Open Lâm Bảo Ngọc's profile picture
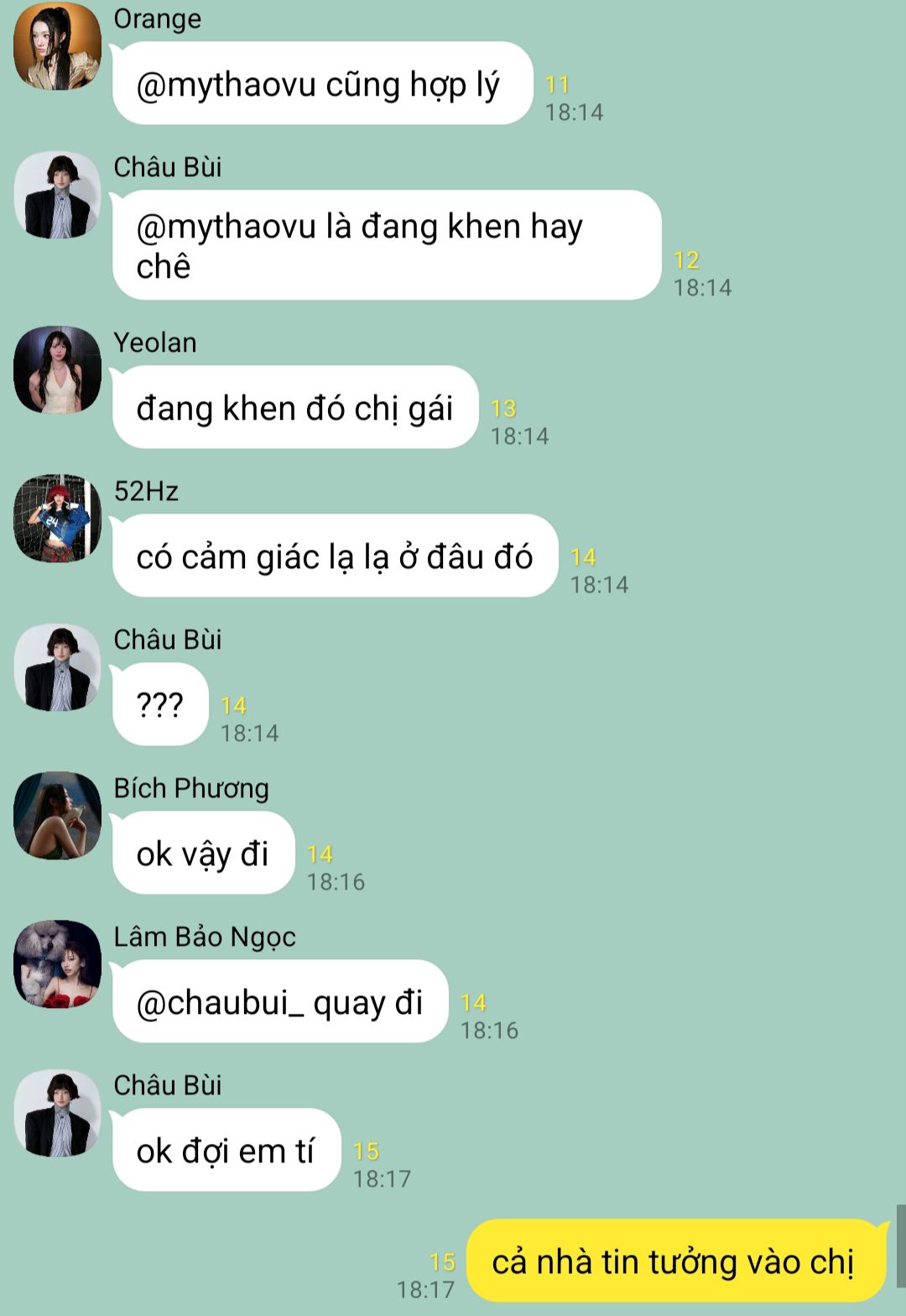The image size is (906, 1316). click(x=57, y=963)
